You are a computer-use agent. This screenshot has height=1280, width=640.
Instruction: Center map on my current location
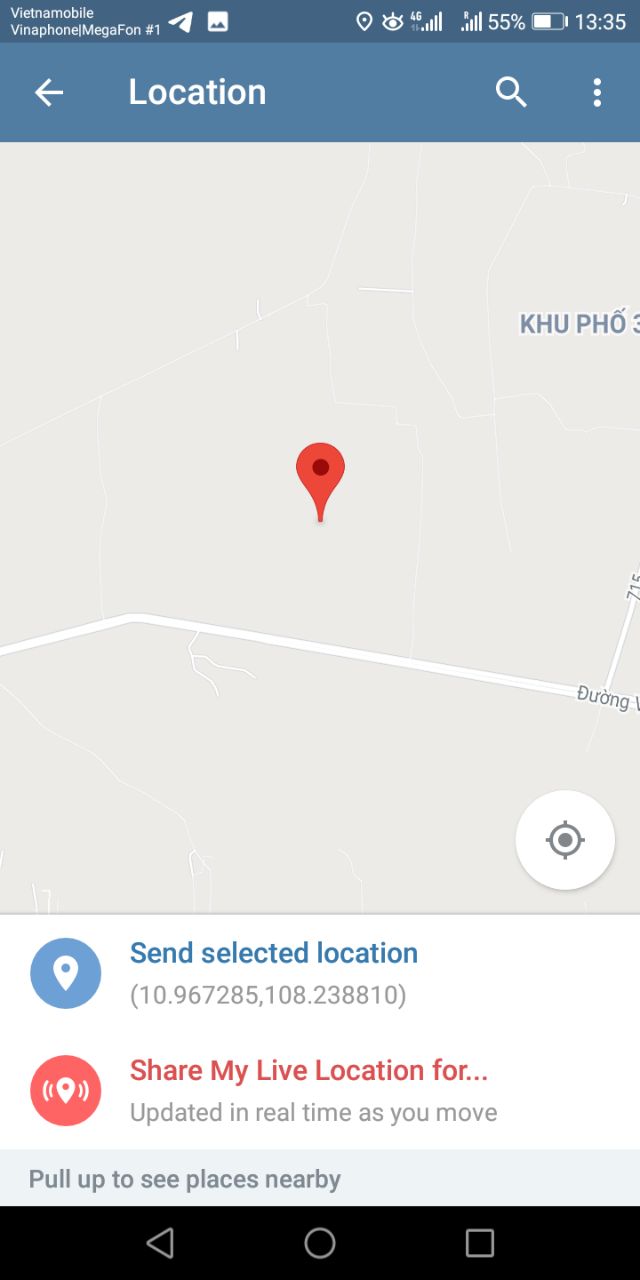565,840
